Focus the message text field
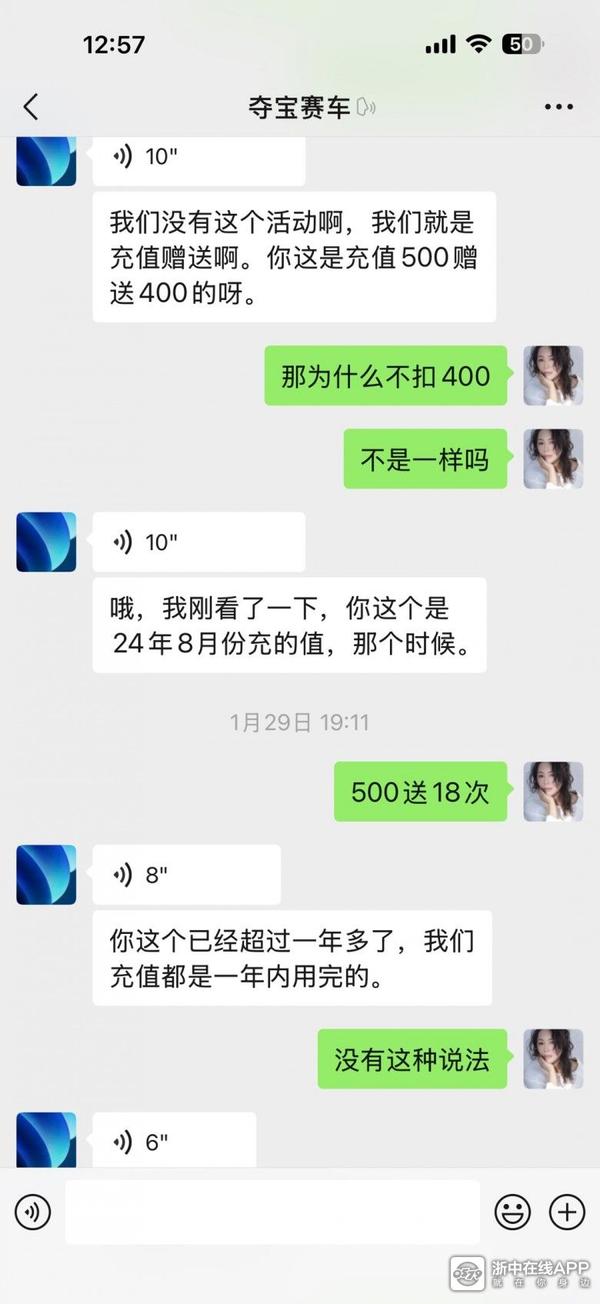 coord(272,1212)
